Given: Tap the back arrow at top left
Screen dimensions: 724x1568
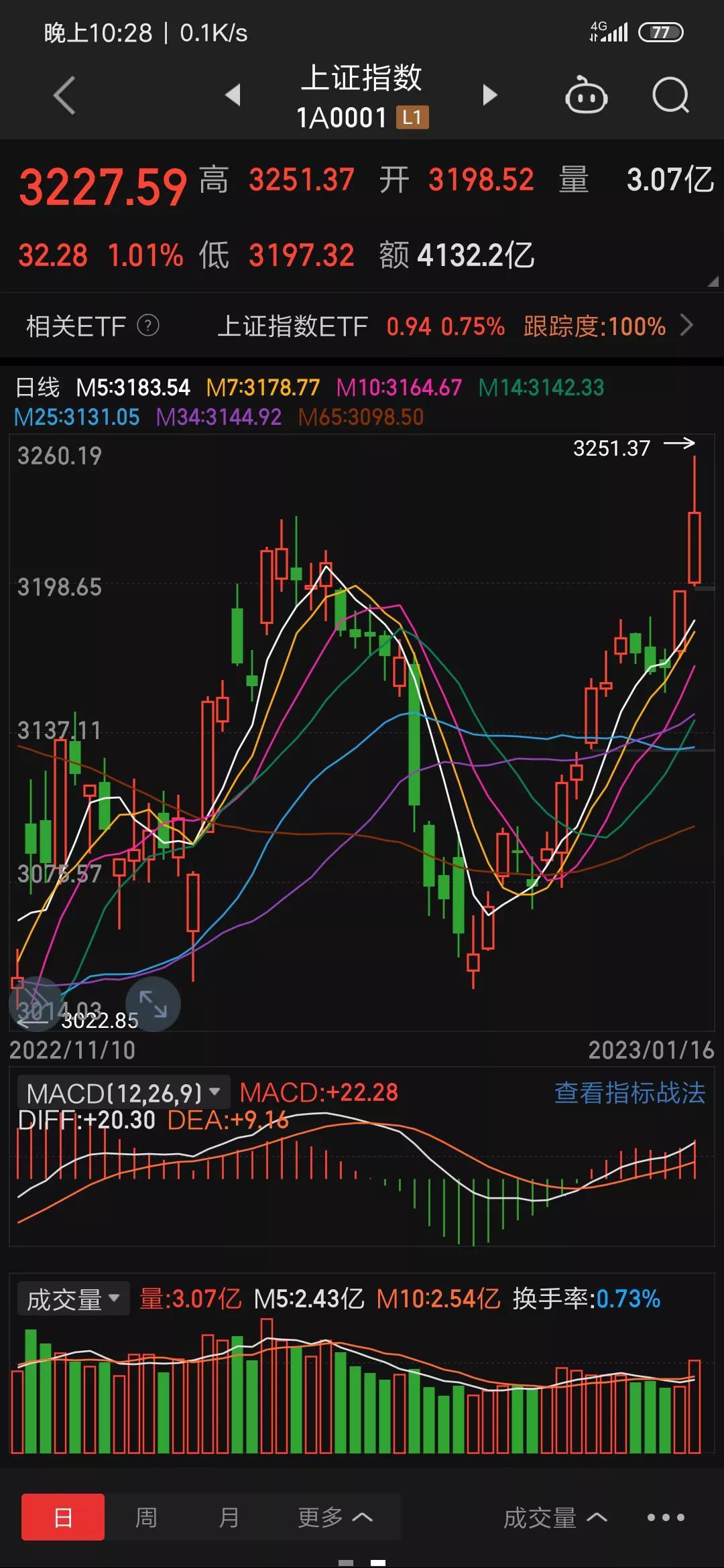Looking at the screenshot, I should [64, 95].
